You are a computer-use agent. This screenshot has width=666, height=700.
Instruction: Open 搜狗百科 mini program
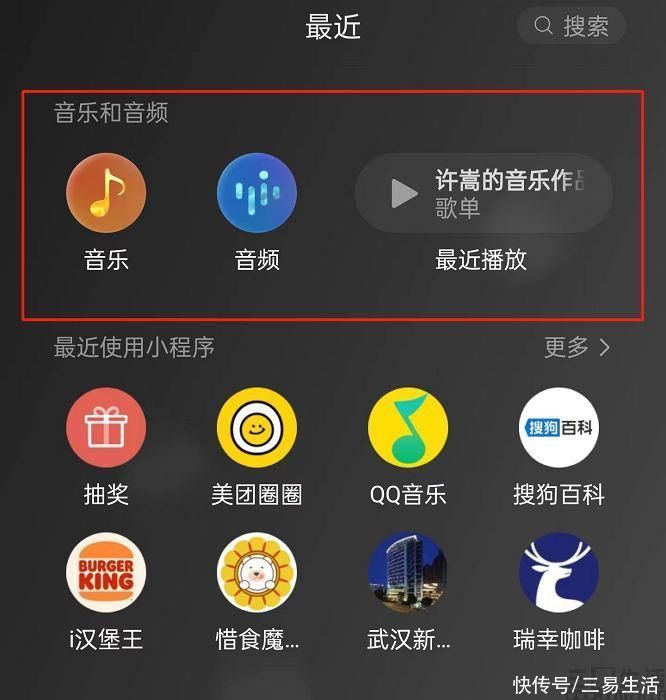[x=559, y=428]
